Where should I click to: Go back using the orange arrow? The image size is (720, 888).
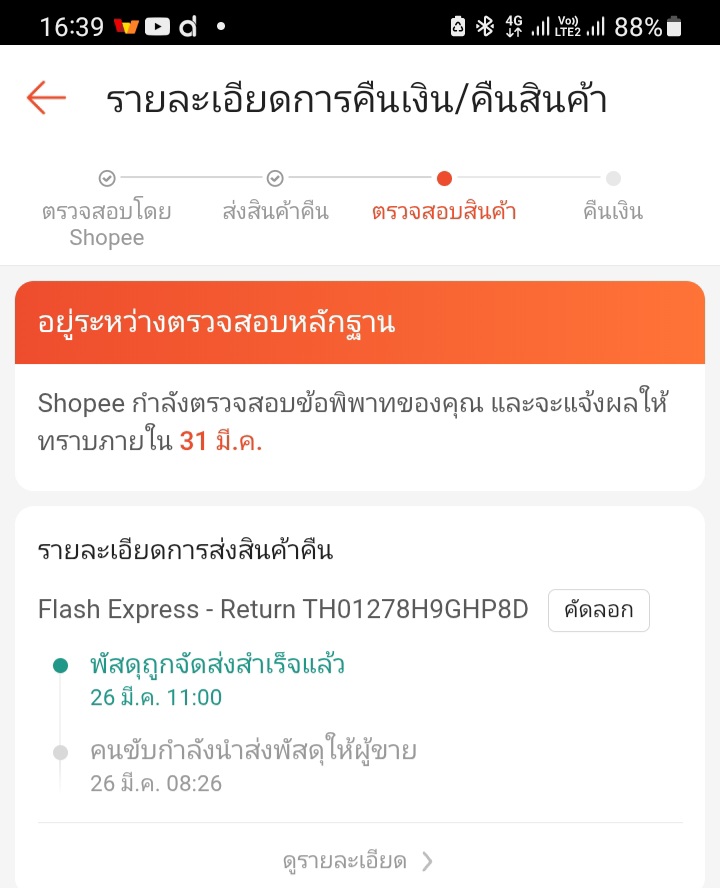pyautogui.click(x=46, y=97)
